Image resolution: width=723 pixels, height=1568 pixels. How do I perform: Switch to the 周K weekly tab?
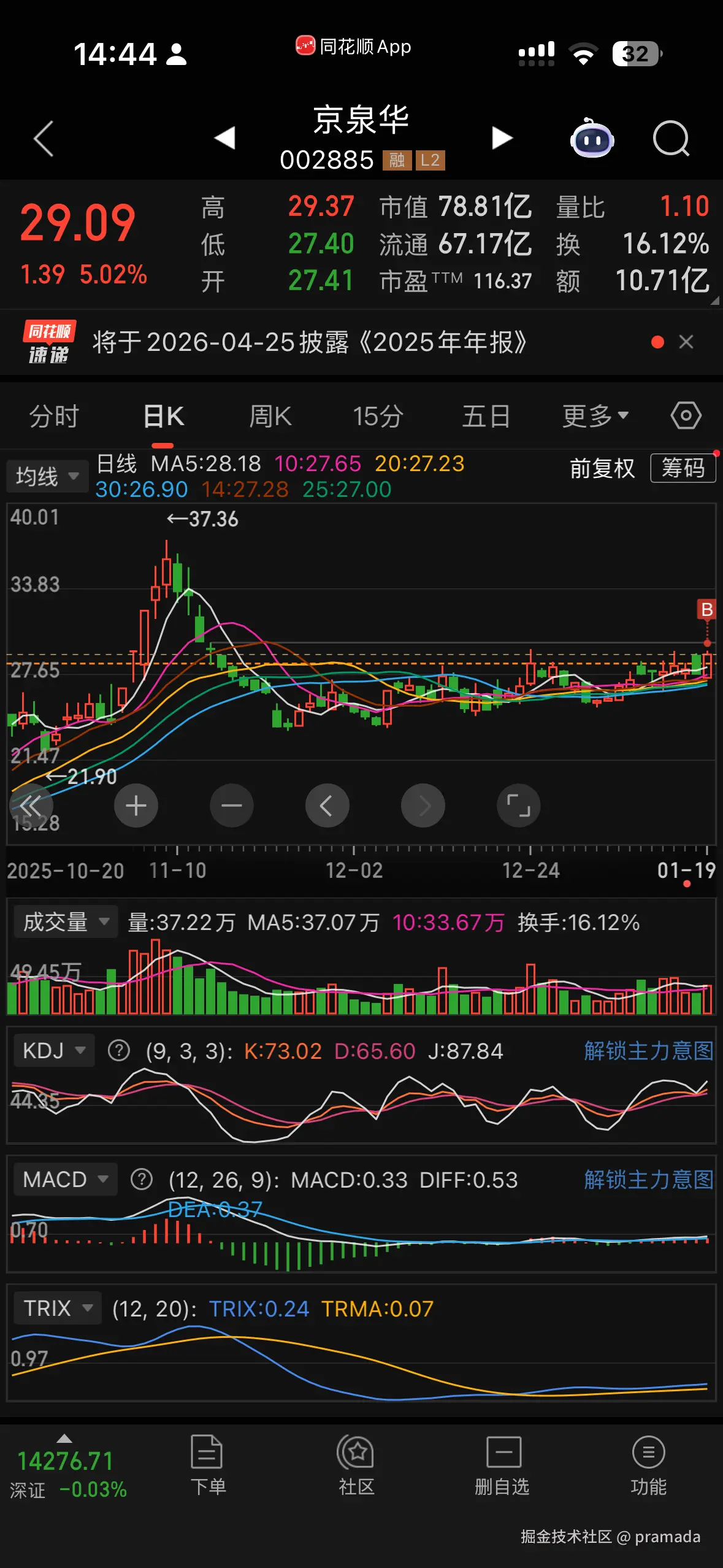tap(270, 415)
